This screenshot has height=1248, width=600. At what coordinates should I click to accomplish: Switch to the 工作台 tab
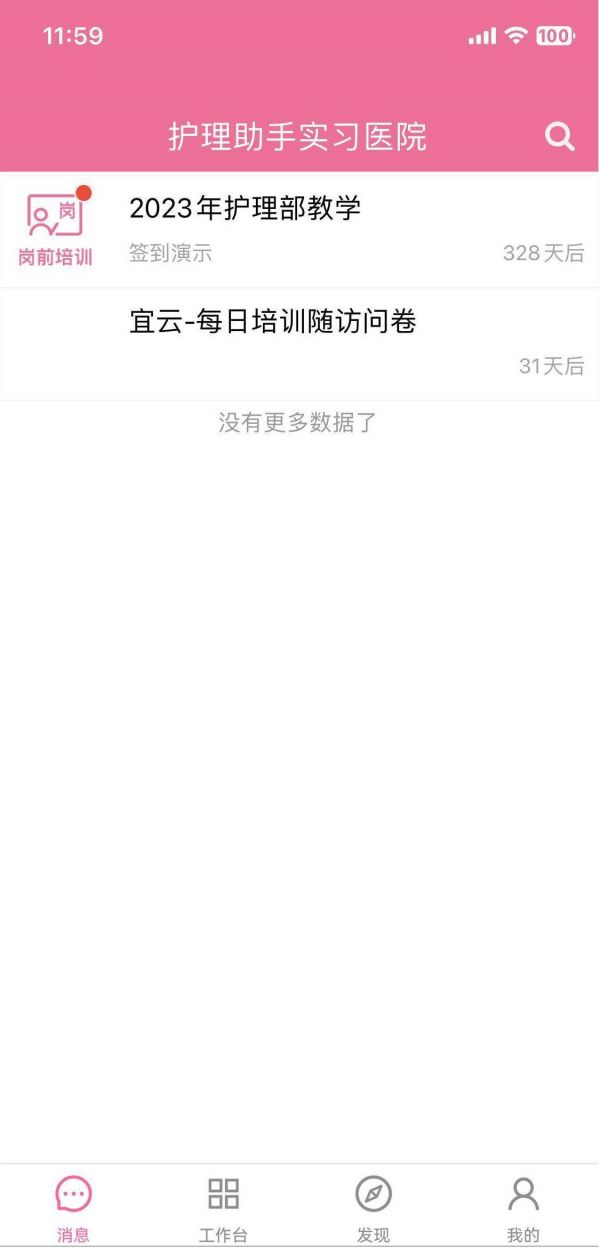coord(223,1206)
